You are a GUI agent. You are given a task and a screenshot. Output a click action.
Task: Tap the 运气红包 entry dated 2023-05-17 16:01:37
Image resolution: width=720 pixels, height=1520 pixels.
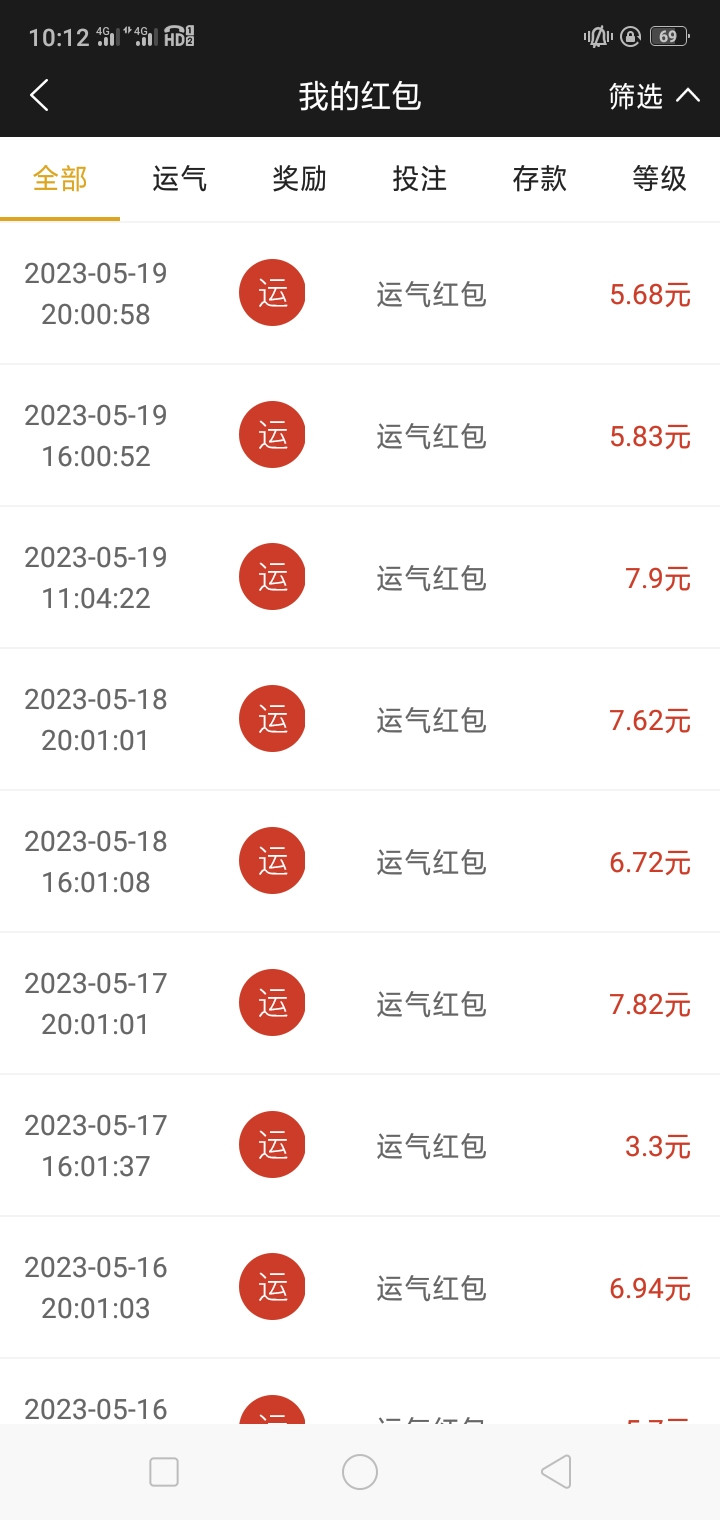pyautogui.click(x=430, y=1144)
